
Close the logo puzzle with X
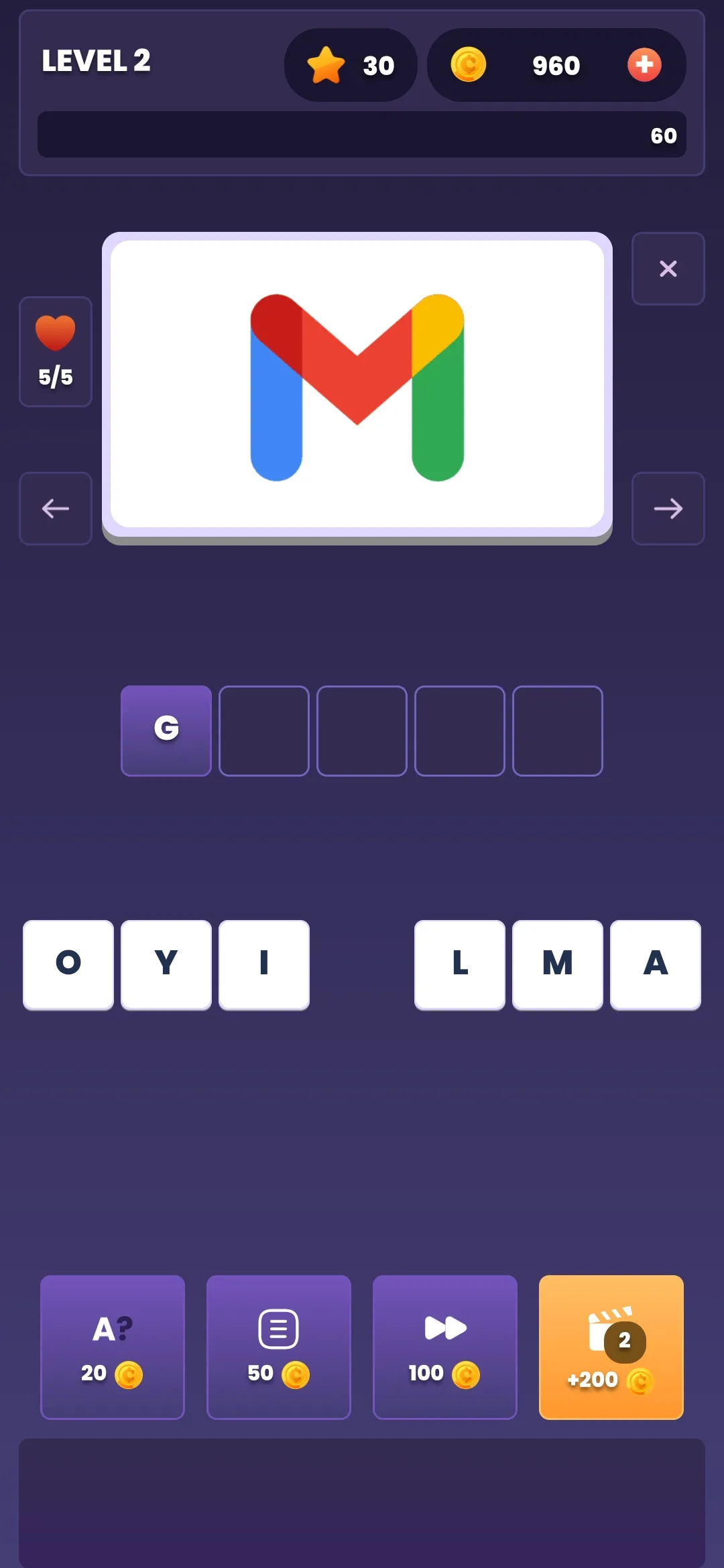[668, 269]
